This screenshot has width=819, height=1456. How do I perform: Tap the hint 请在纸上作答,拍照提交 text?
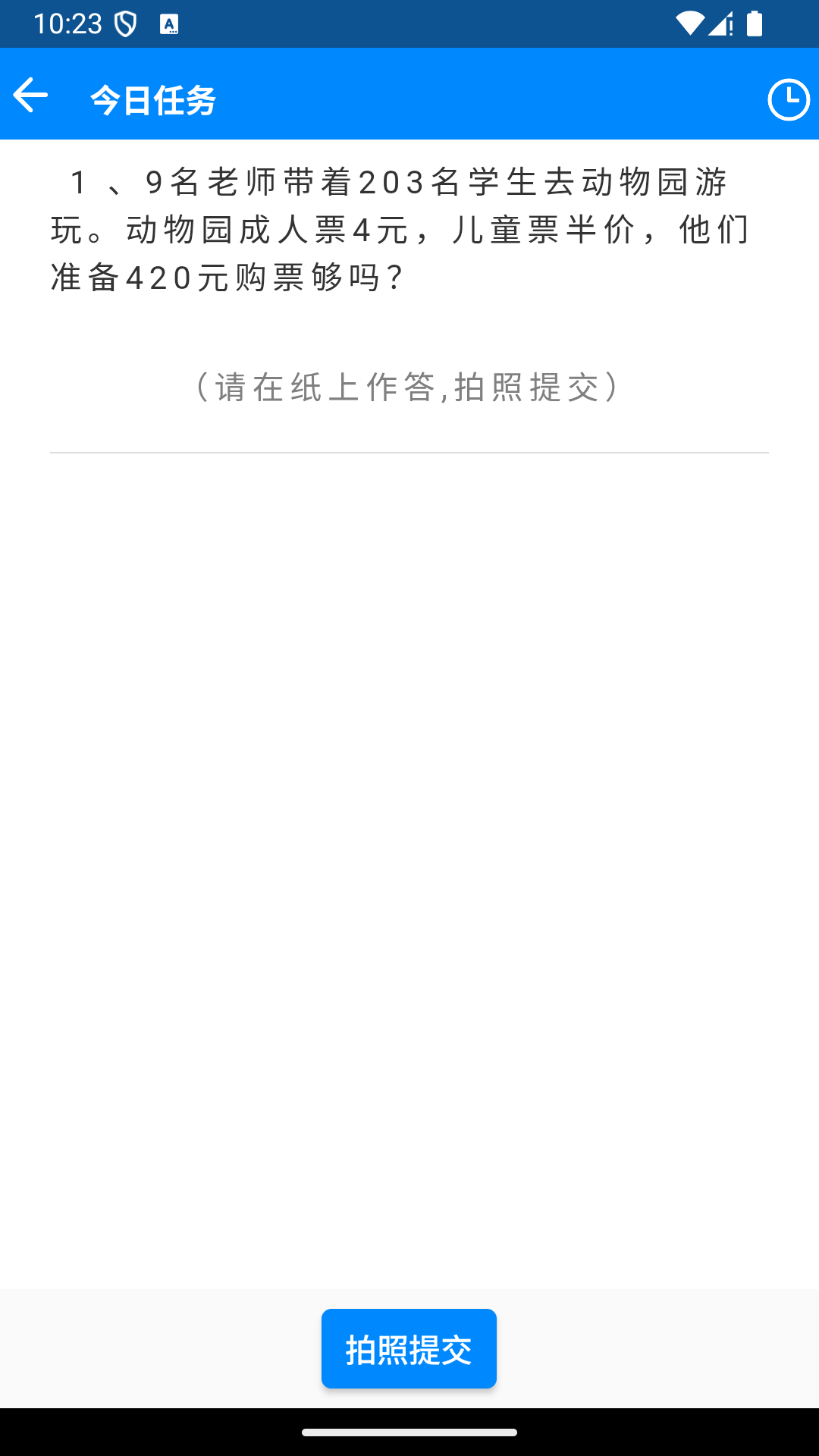pyautogui.click(x=407, y=387)
